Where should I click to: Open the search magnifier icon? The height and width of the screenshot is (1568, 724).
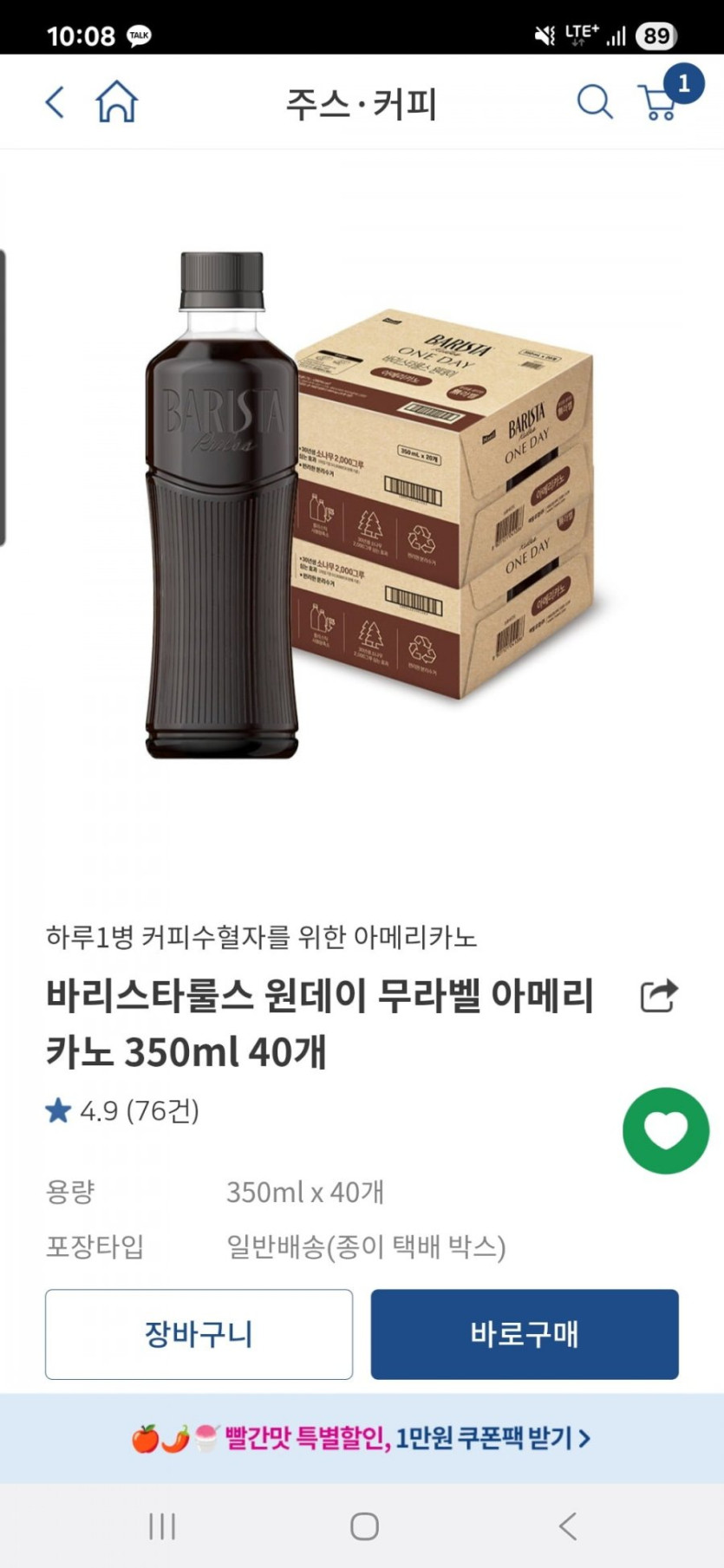click(x=594, y=102)
